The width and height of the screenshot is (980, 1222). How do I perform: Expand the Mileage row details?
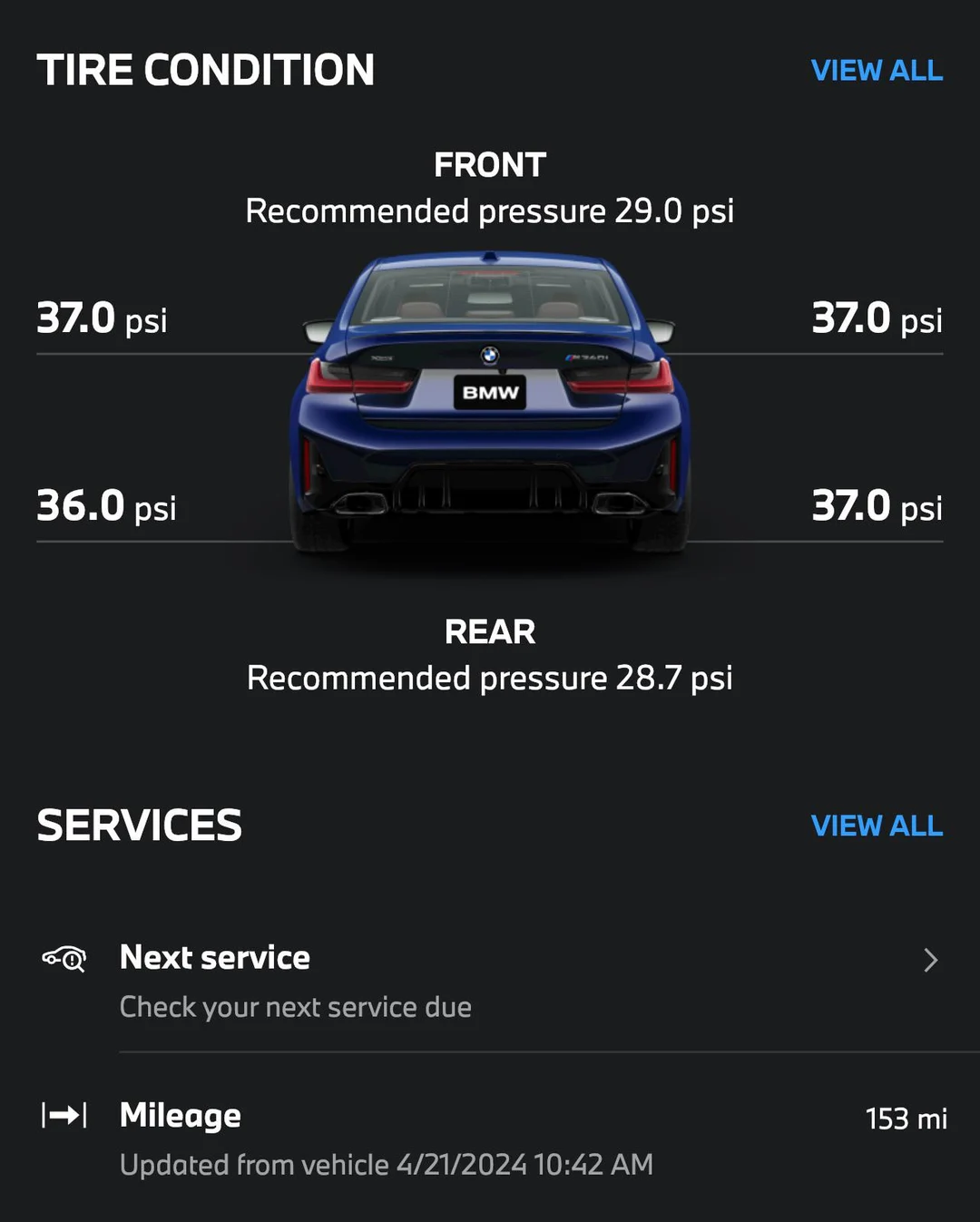pyautogui.click(x=180, y=1116)
